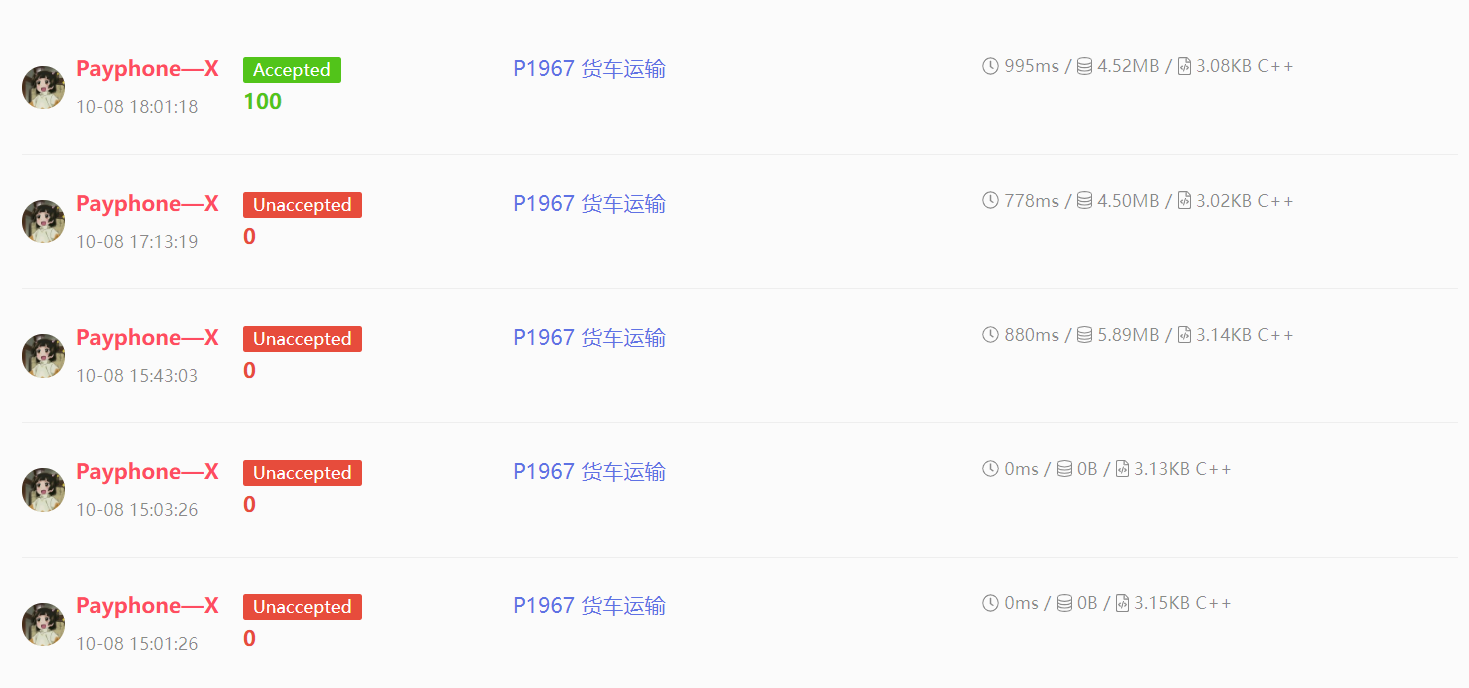Screen dimensions: 1469x688
Task: Open Payphone—X profile in the 18:01:18 row
Action: 147,69
